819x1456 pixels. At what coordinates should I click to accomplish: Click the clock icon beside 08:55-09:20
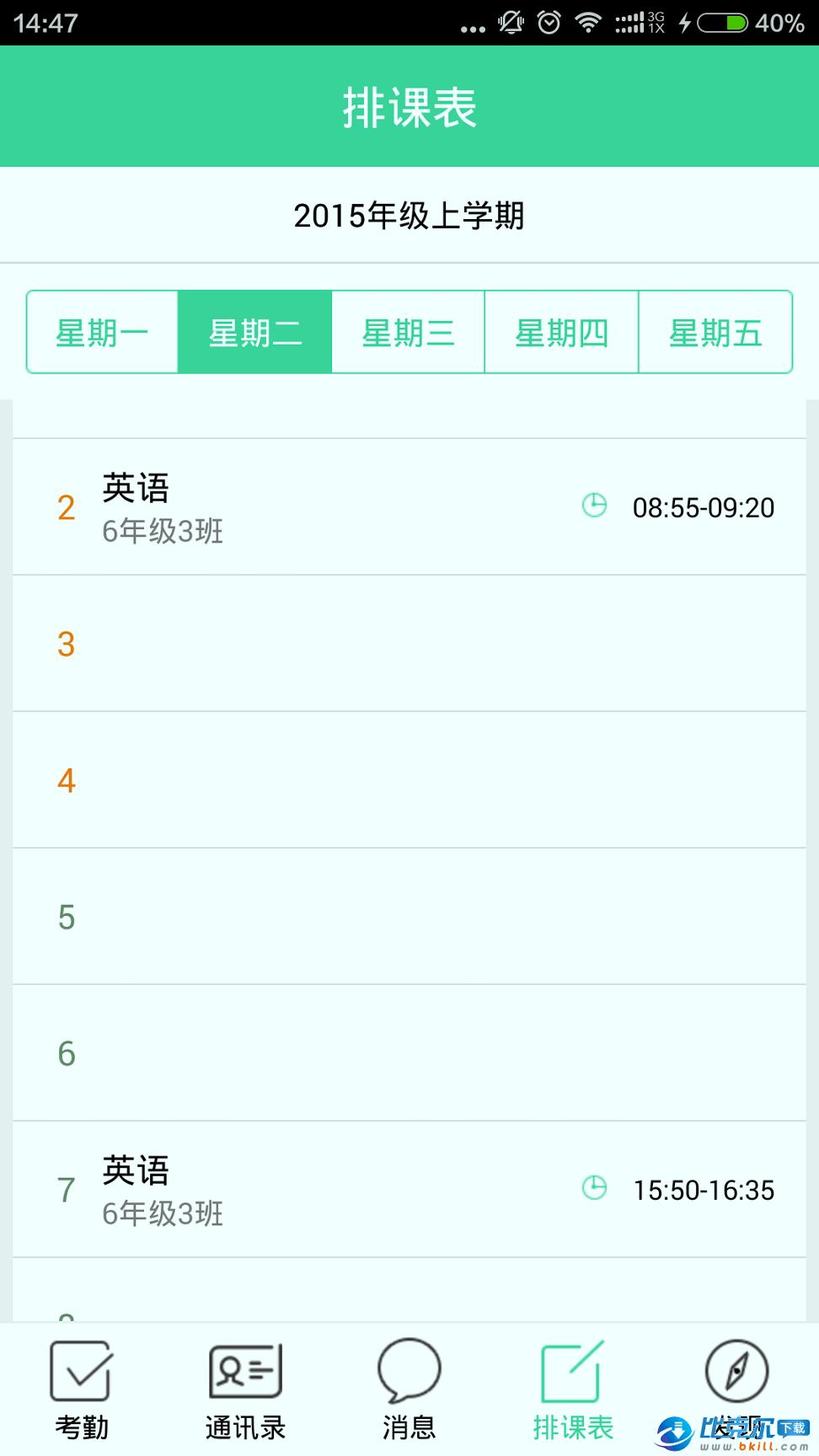pos(594,506)
